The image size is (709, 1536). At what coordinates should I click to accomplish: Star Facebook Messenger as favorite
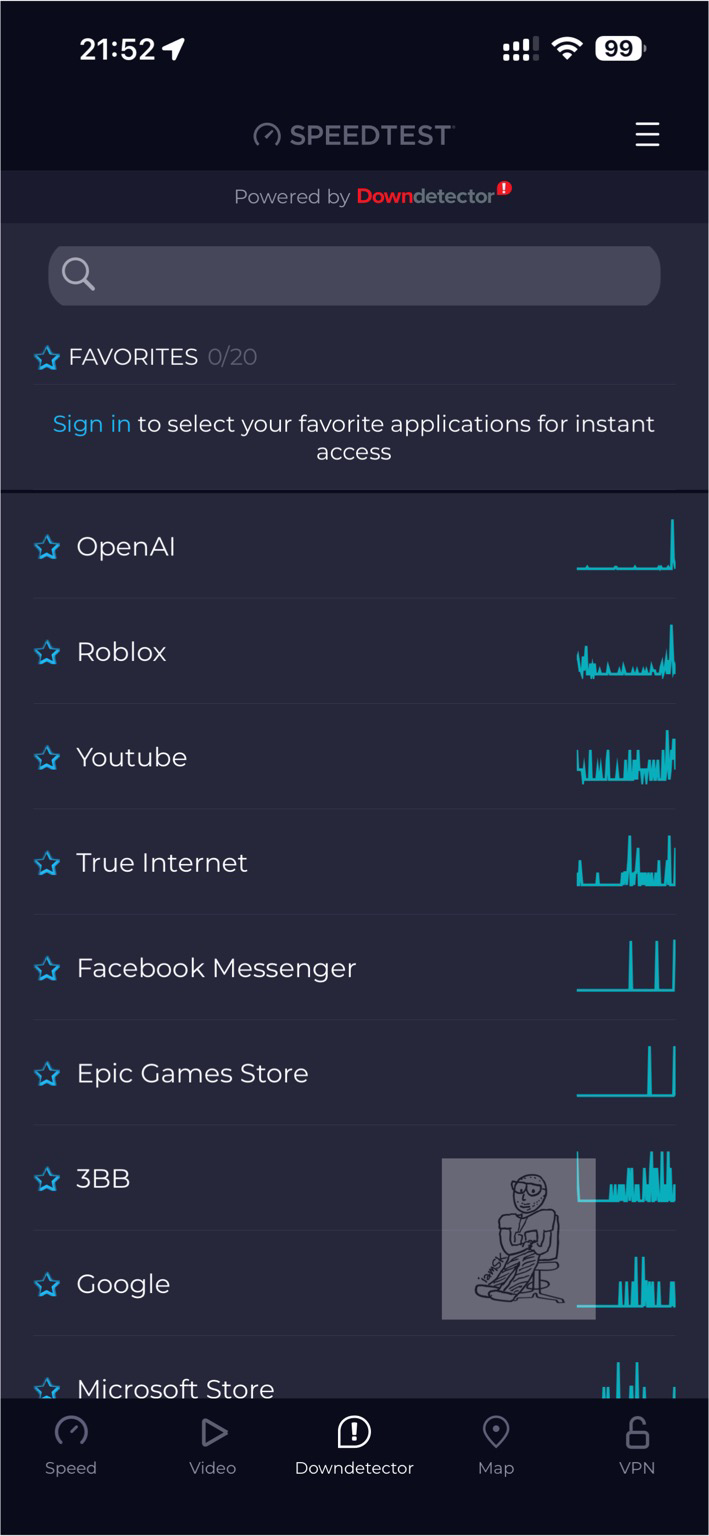47,969
